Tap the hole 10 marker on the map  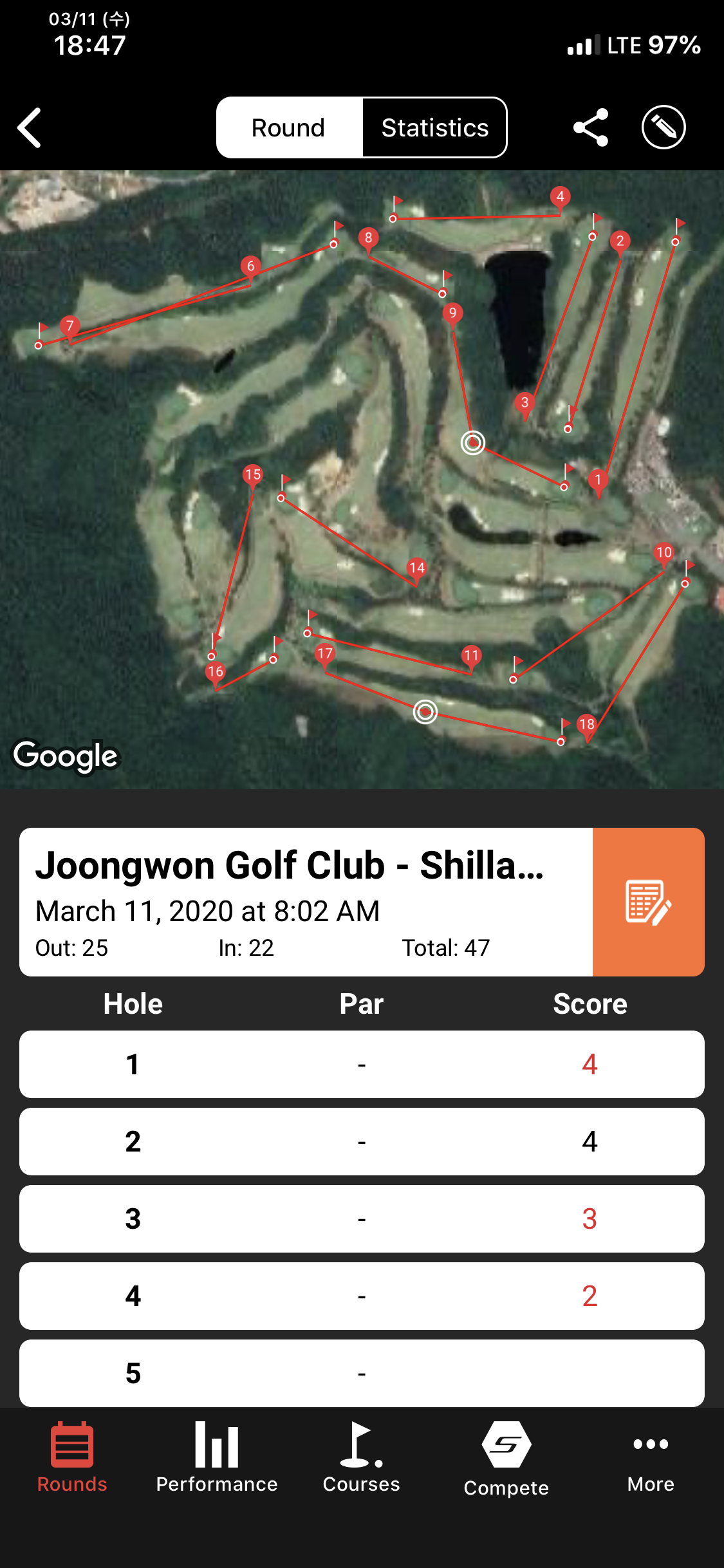[664, 553]
